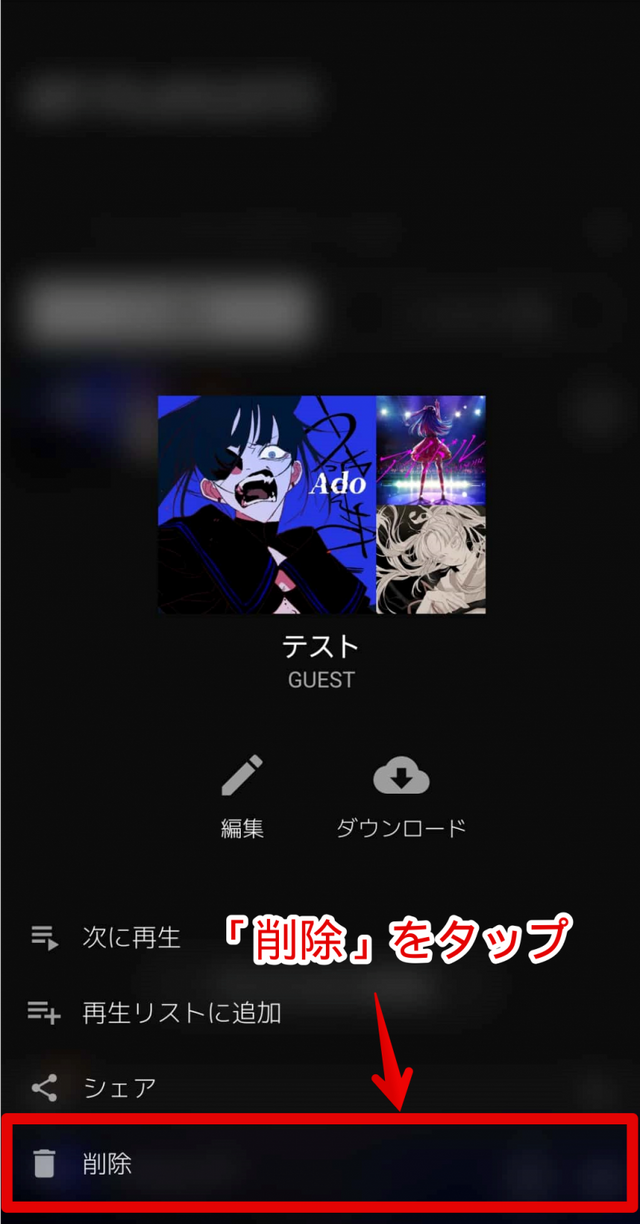Screen dimensions: 640x1224
Task: Share the playlist via シェア
Action: click(118, 1087)
